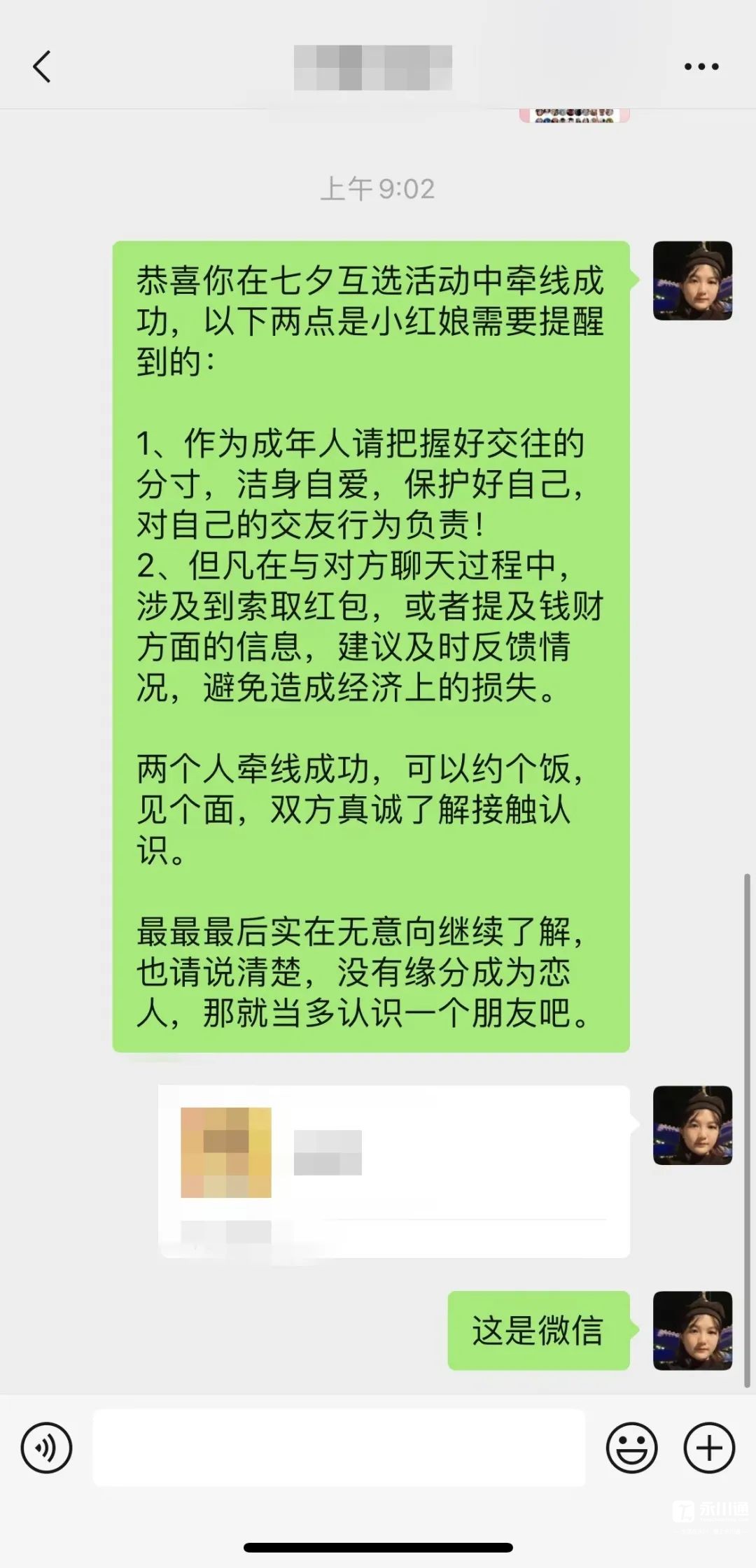Go back to the chat list
756x1568 pixels.
[42, 67]
